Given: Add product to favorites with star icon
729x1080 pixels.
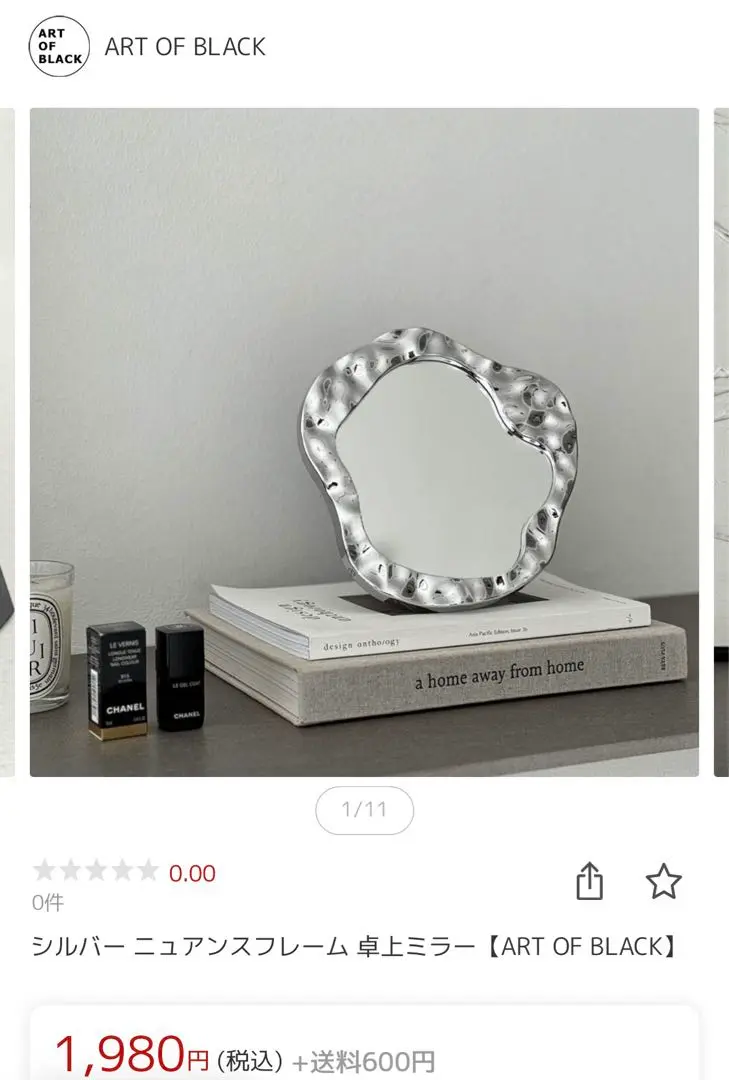Looking at the screenshot, I should point(663,881).
